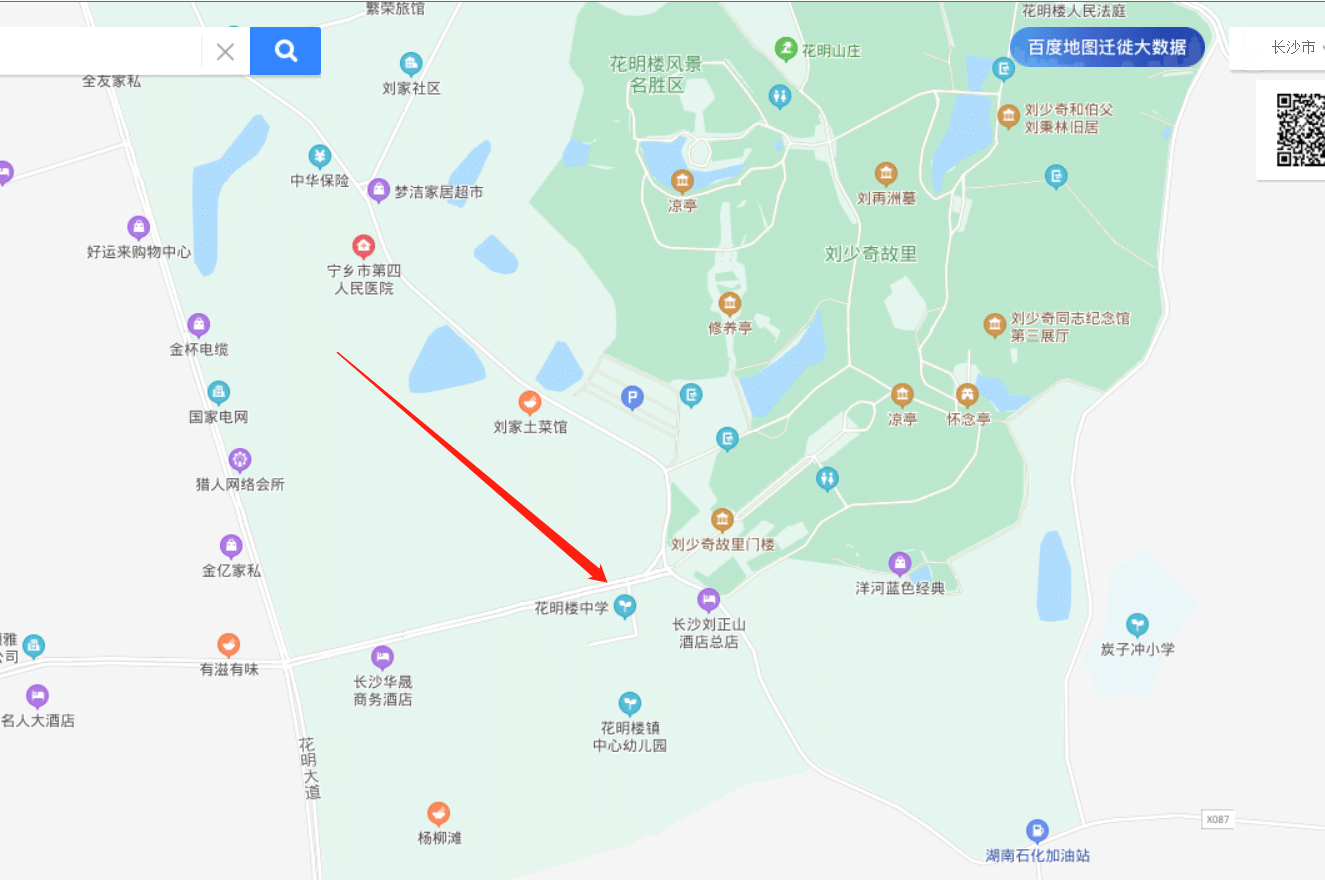Open 刘少奇同志纪念馆第三展厅 marker

coord(994,325)
